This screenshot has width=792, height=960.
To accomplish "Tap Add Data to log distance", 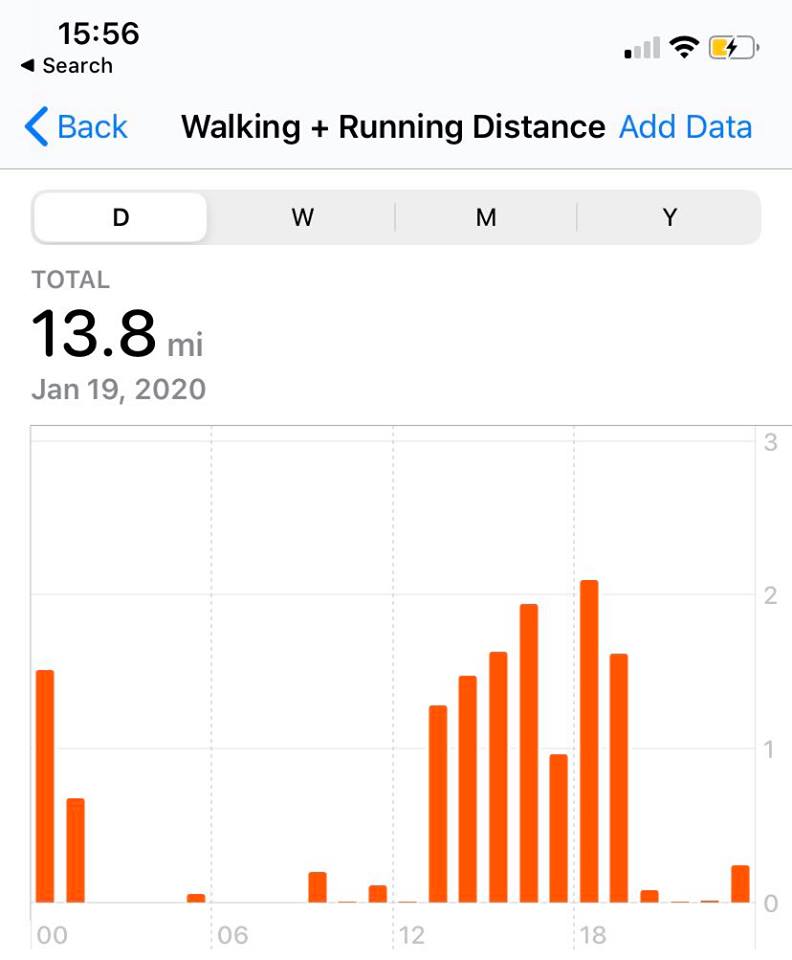I will [x=685, y=128].
